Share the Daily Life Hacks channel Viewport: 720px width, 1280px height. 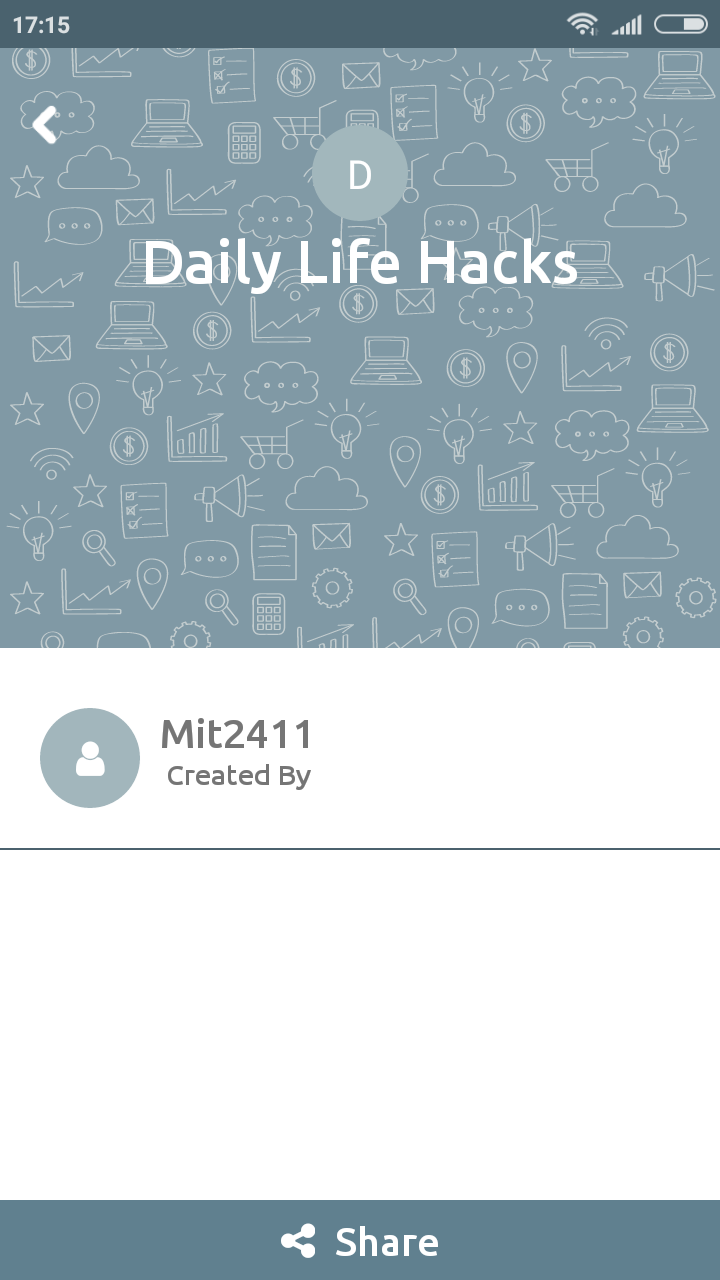(360, 1241)
